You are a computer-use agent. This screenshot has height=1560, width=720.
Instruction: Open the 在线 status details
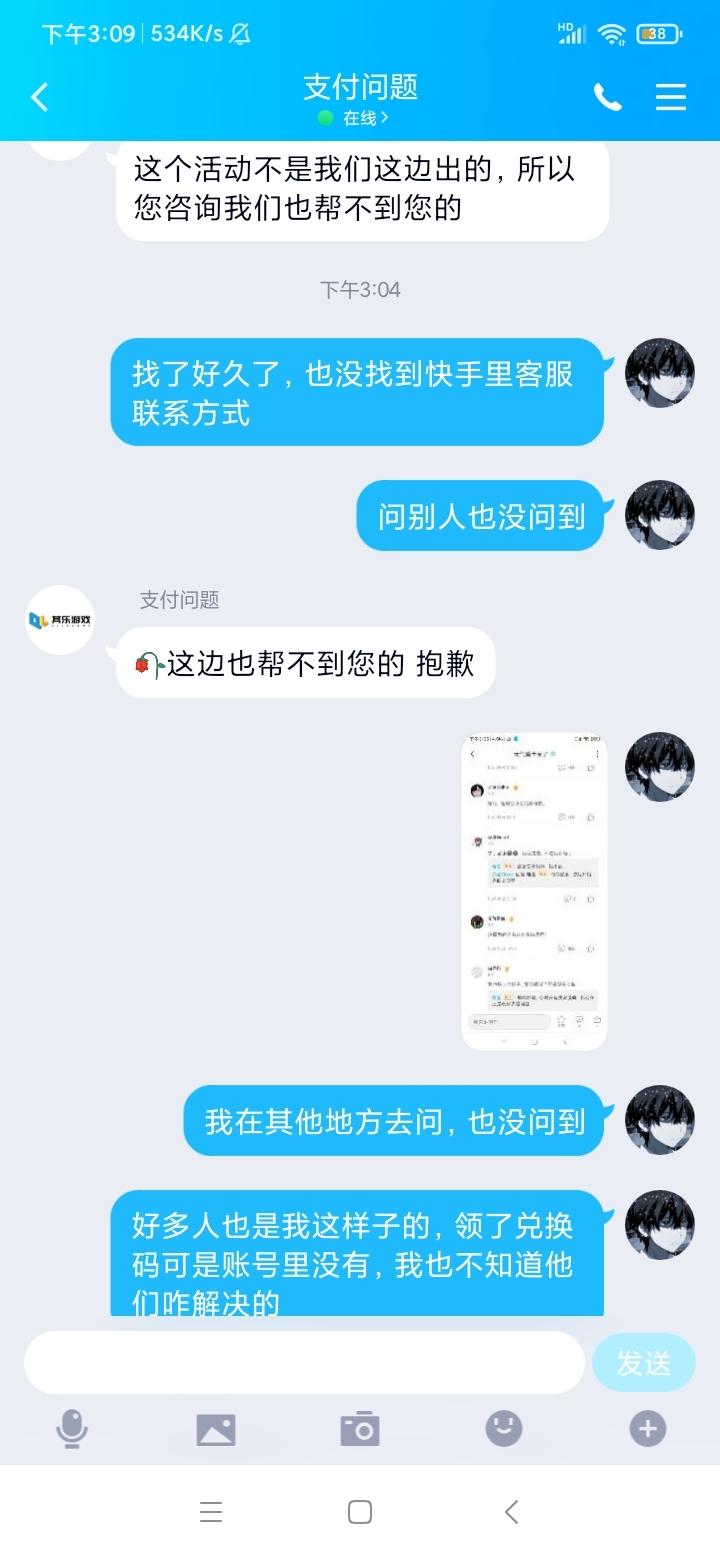360,118
